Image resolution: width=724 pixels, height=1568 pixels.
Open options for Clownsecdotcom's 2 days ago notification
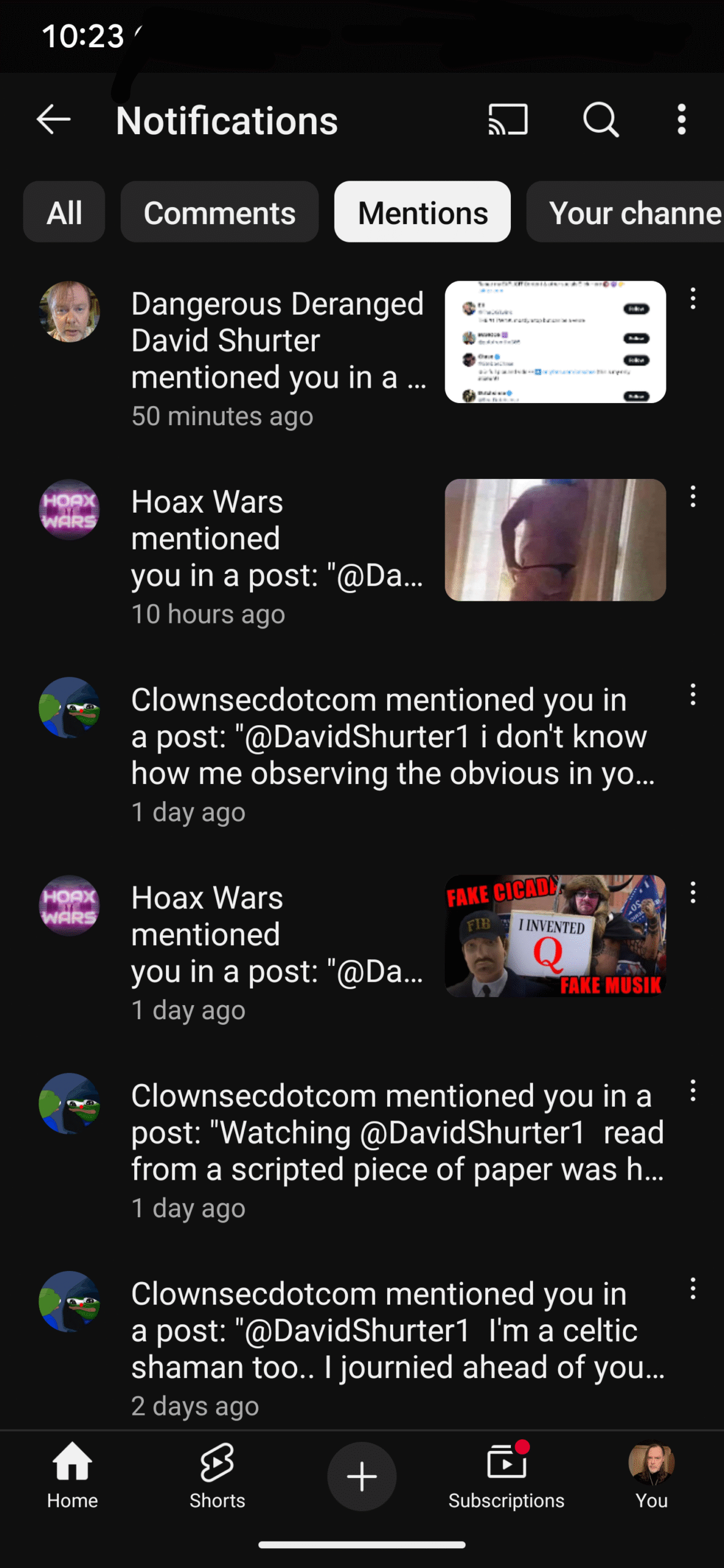[x=693, y=1289]
